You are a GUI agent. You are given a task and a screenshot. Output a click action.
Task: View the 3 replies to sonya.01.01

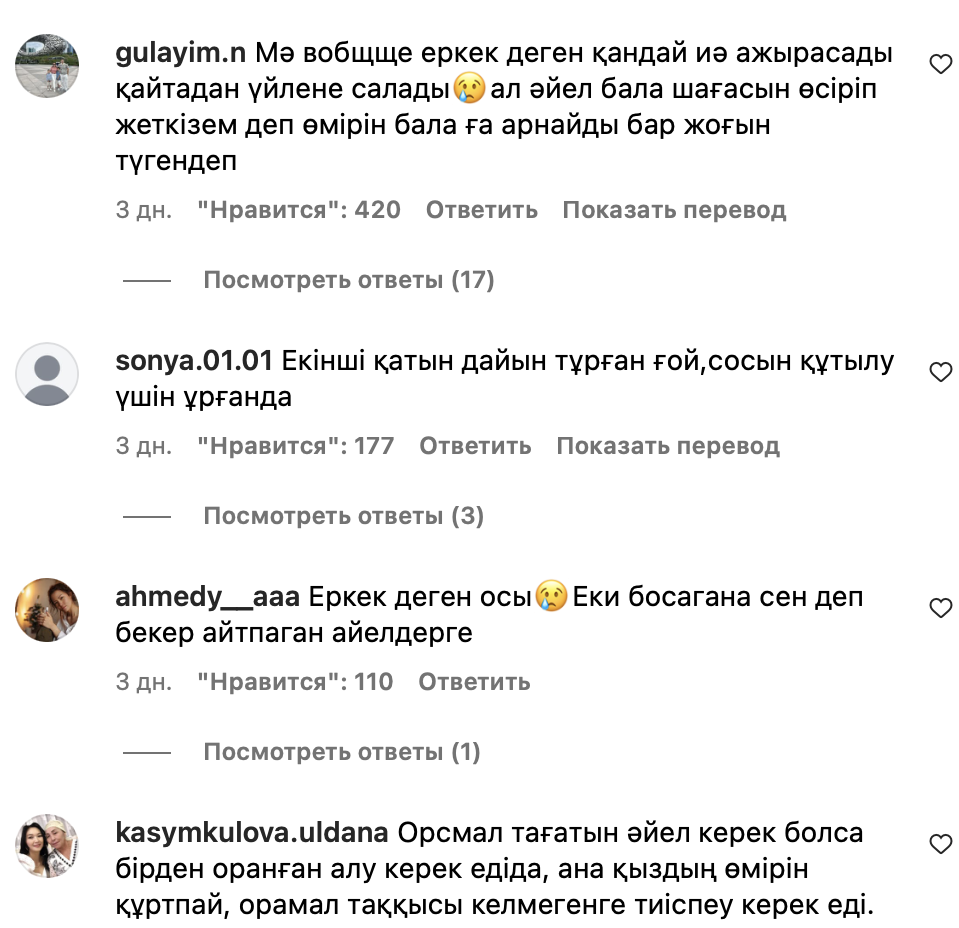(343, 516)
